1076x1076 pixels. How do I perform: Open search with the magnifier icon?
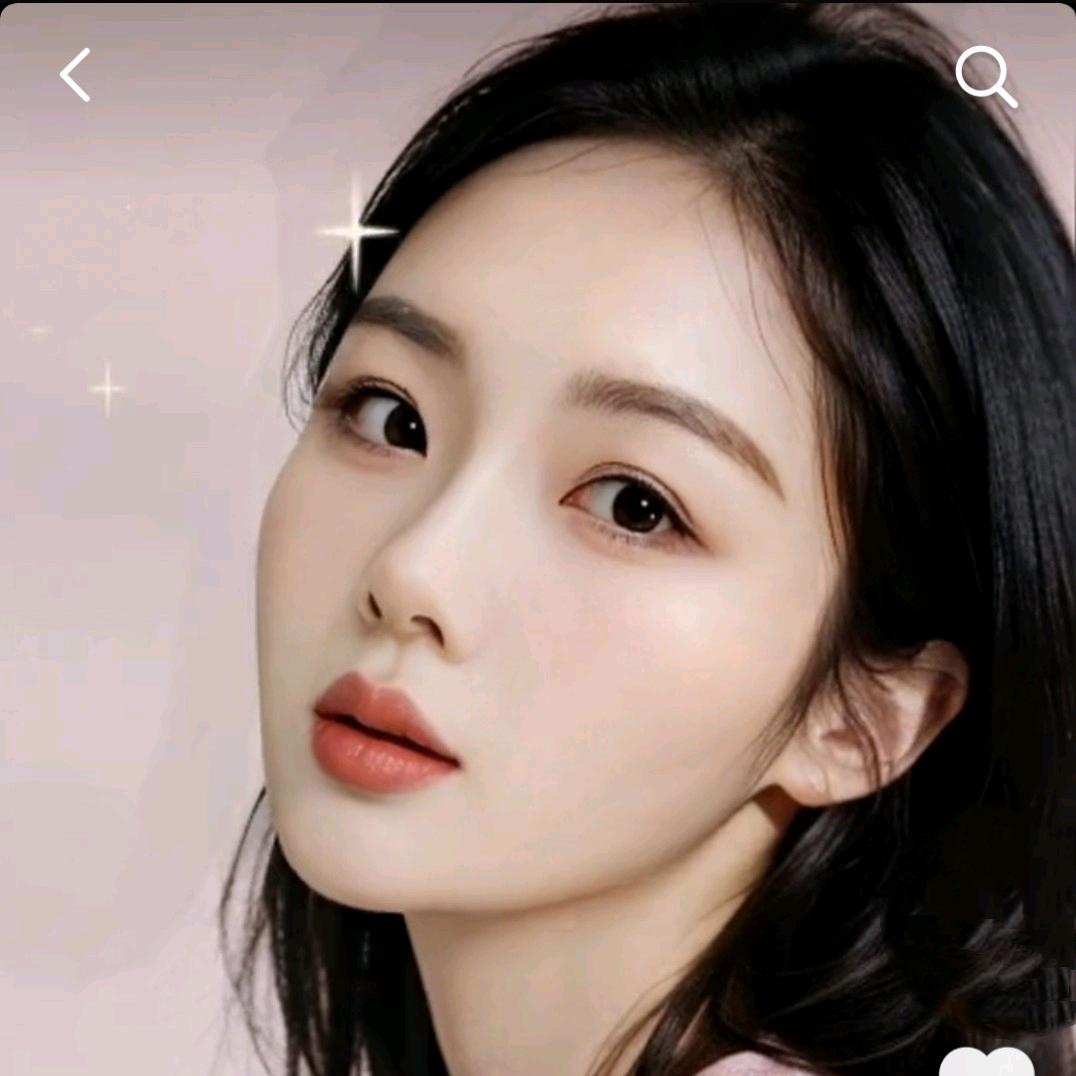click(985, 76)
